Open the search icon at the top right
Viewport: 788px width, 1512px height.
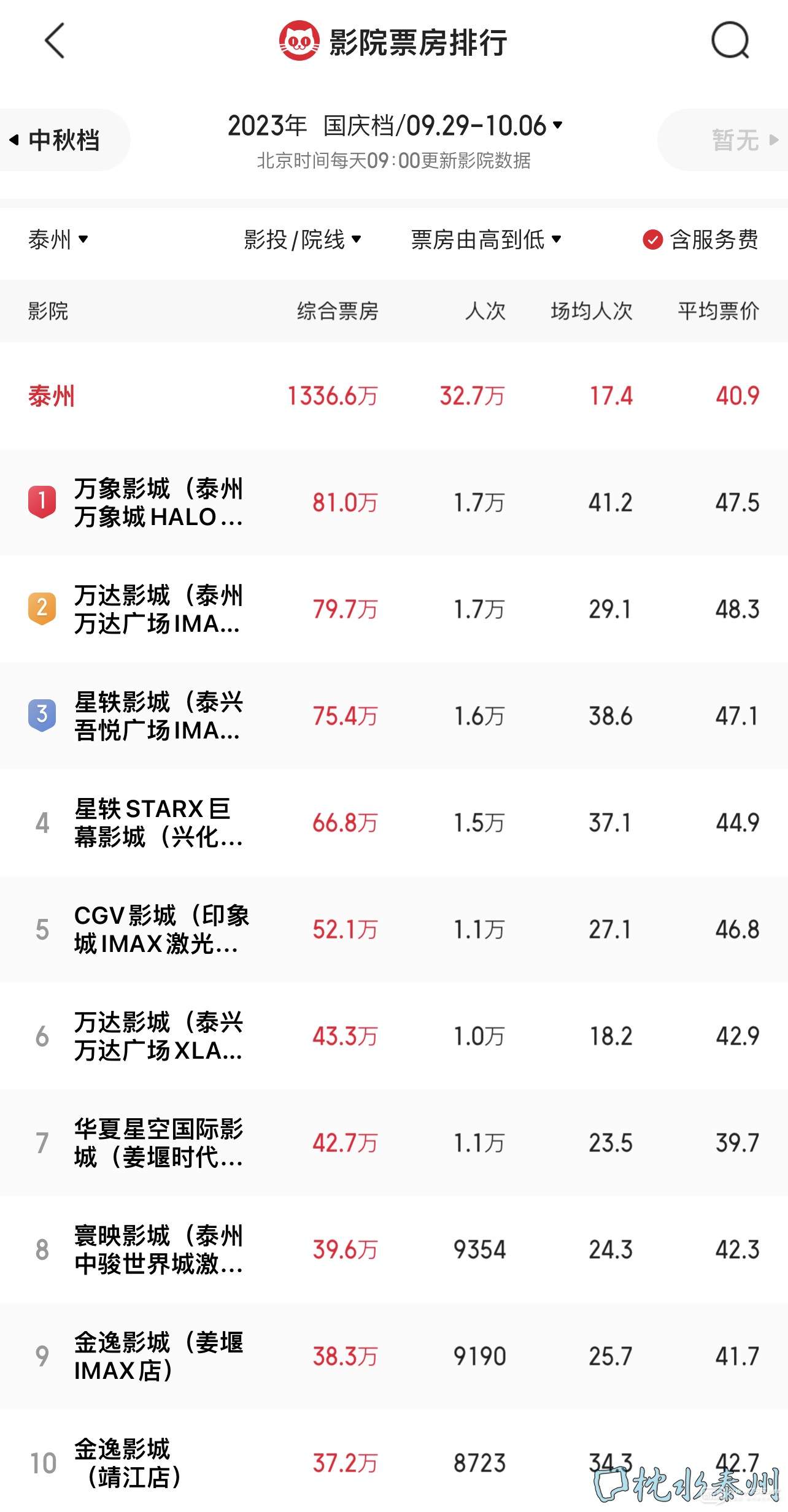click(730, 41)
